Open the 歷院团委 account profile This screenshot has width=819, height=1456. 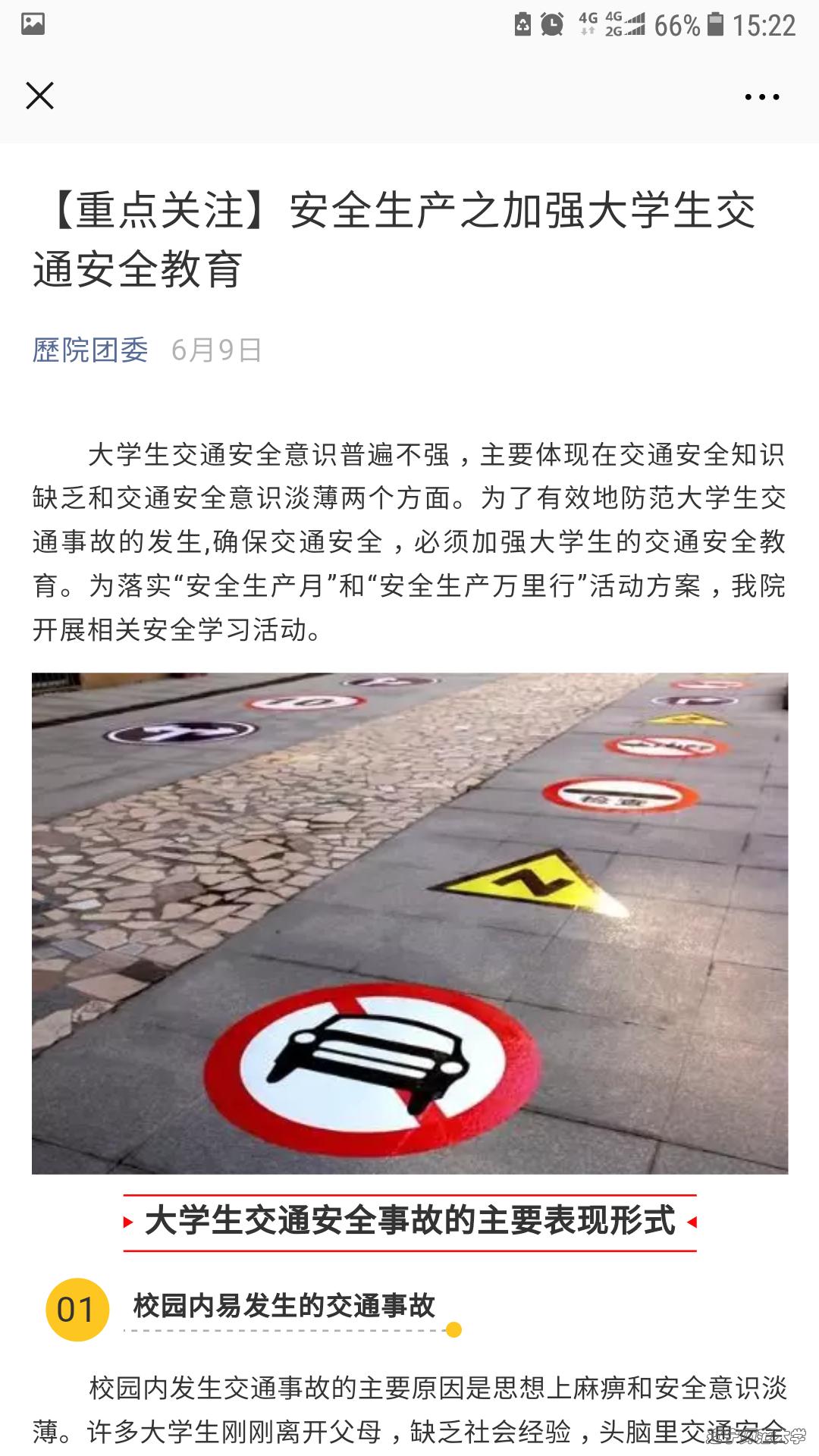pos(90,350)
